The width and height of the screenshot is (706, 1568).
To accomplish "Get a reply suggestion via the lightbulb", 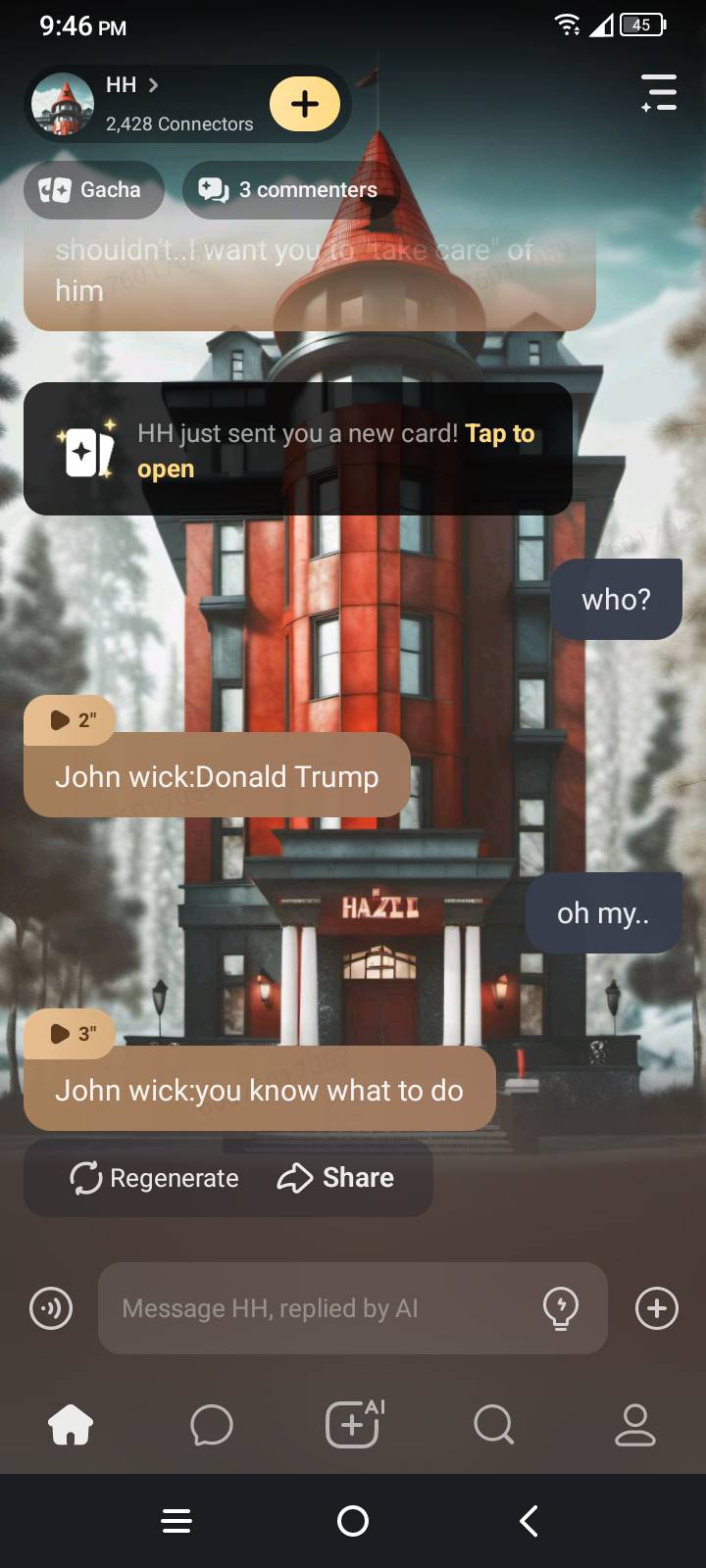I will coord(560,1308).
